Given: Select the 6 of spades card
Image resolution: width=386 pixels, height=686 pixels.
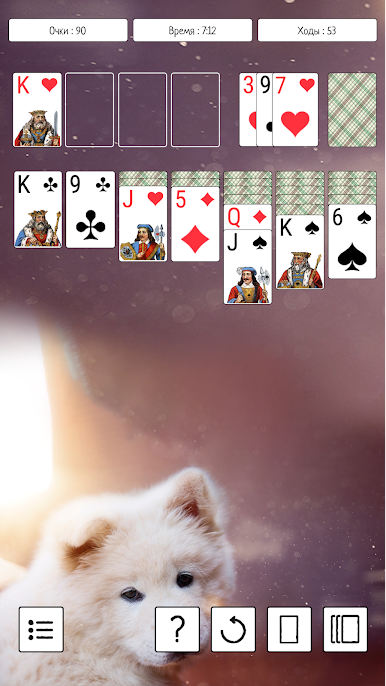Looking at the screenshot, I should [x=352, y=242].
